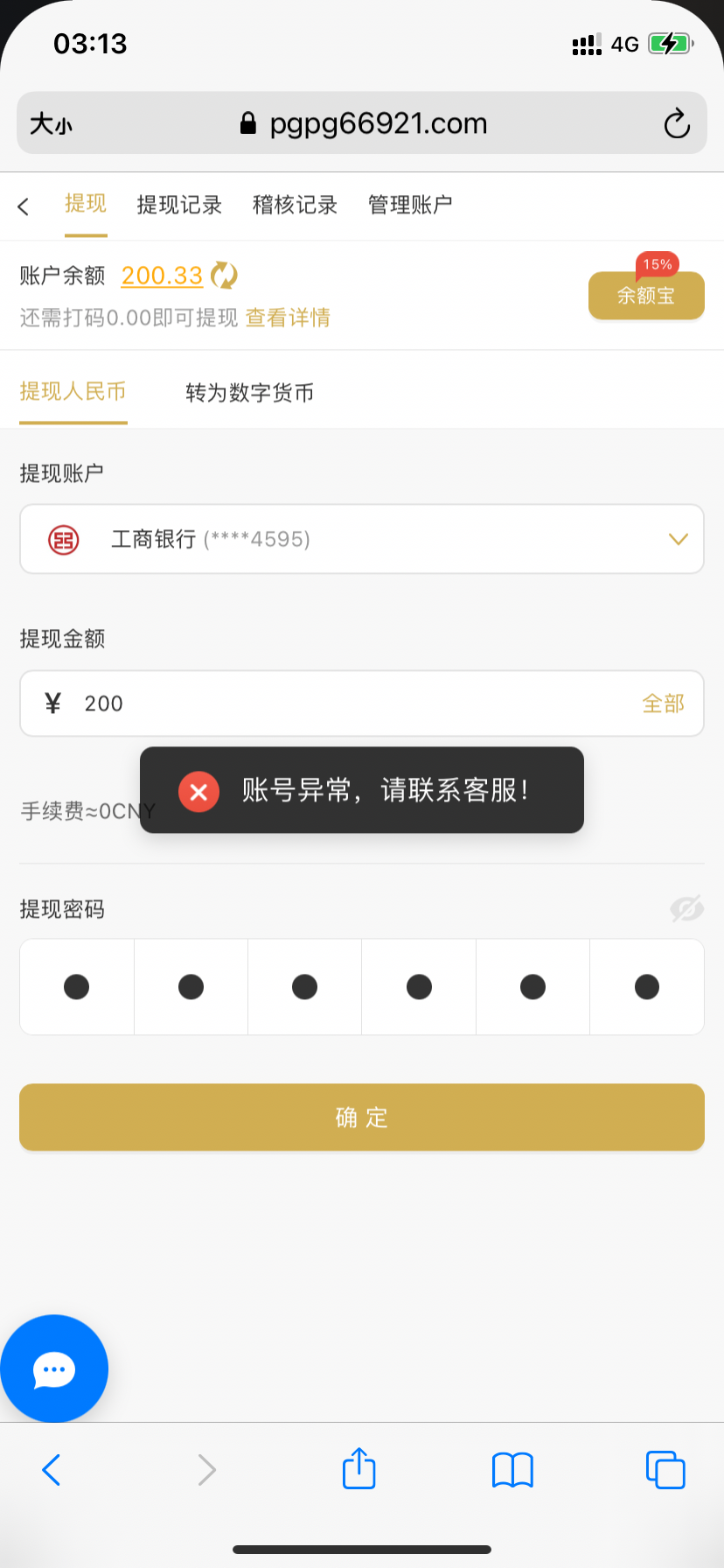This screenshot has width=724, height=1568.
Task: Tap the withdrawal password entry boxes
Action: pyautogui.click(x=361, y=987)
